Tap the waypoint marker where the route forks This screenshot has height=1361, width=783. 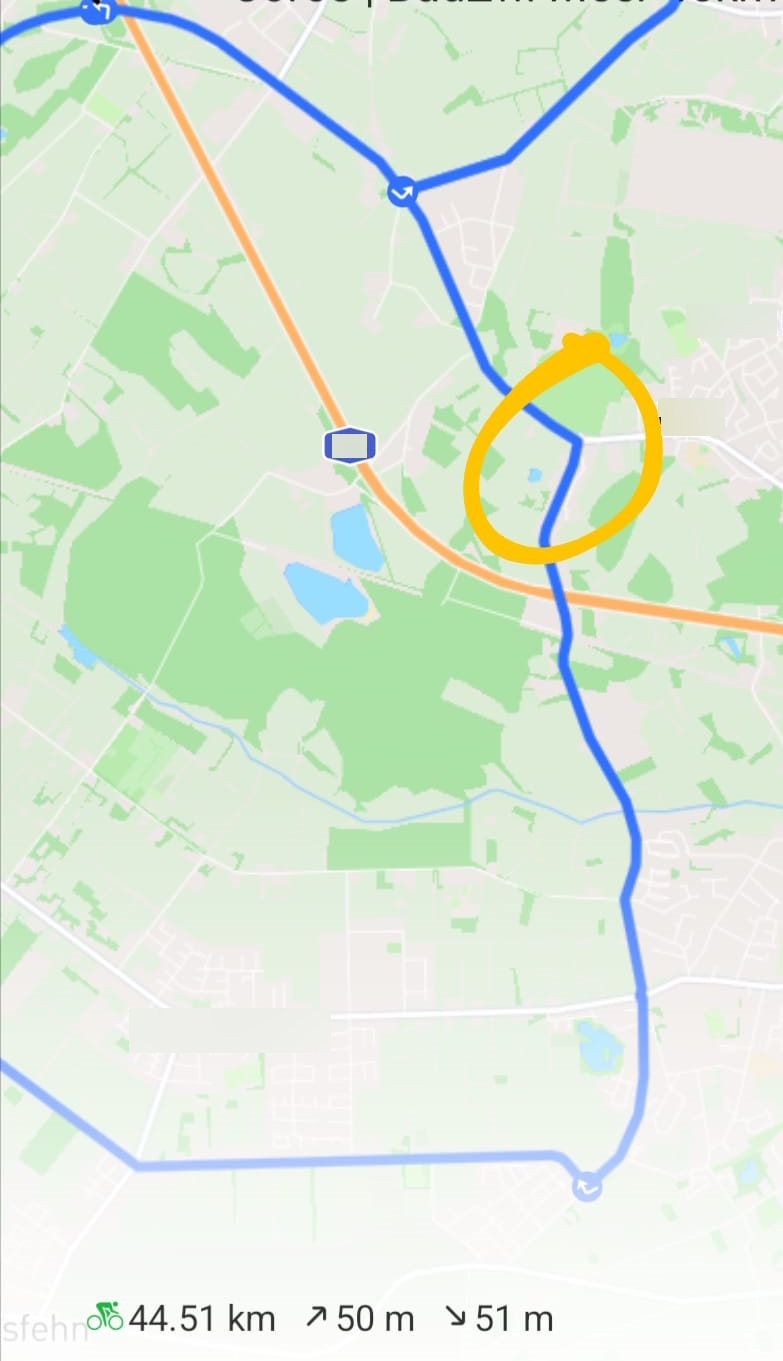(402, 190)
